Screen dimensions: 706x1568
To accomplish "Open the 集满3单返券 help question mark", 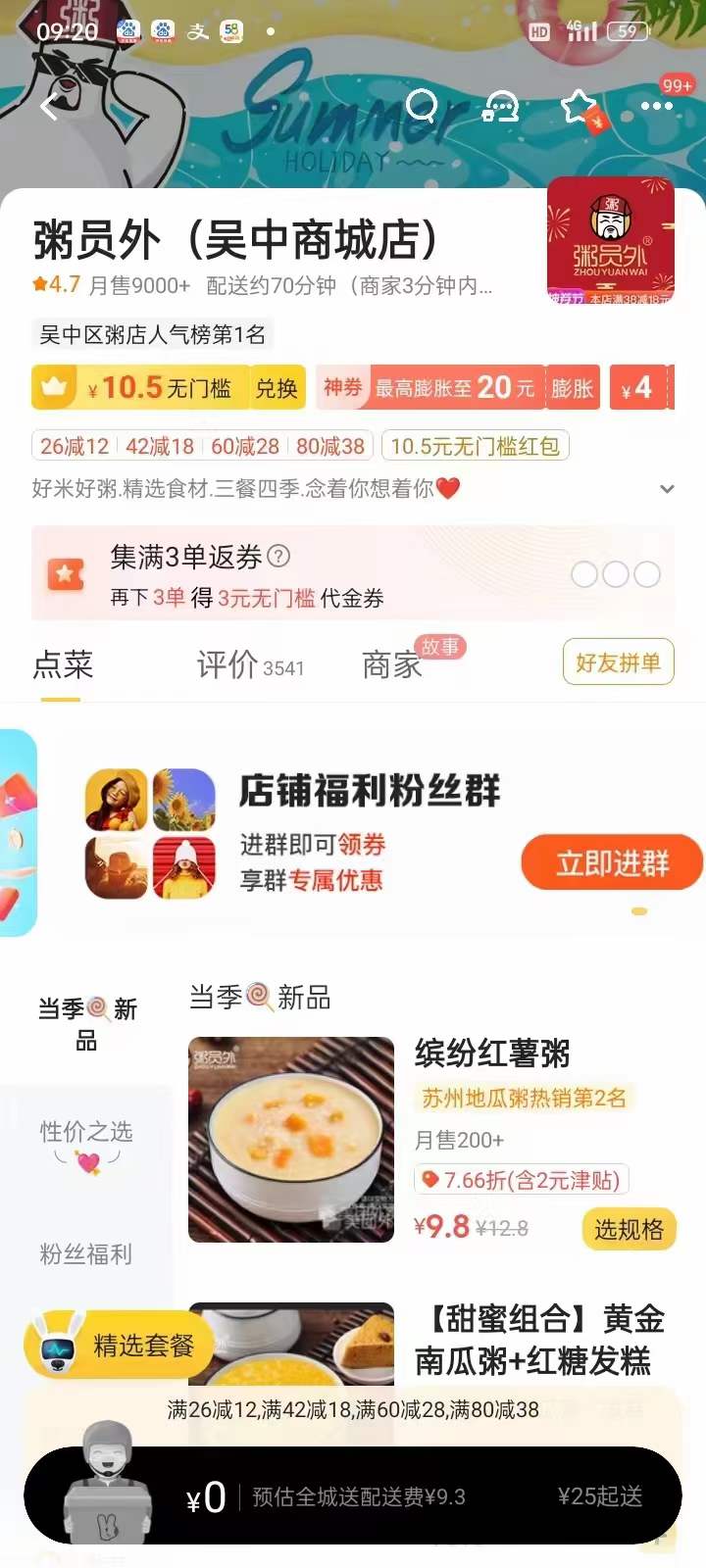I will (x=278, y=557).
